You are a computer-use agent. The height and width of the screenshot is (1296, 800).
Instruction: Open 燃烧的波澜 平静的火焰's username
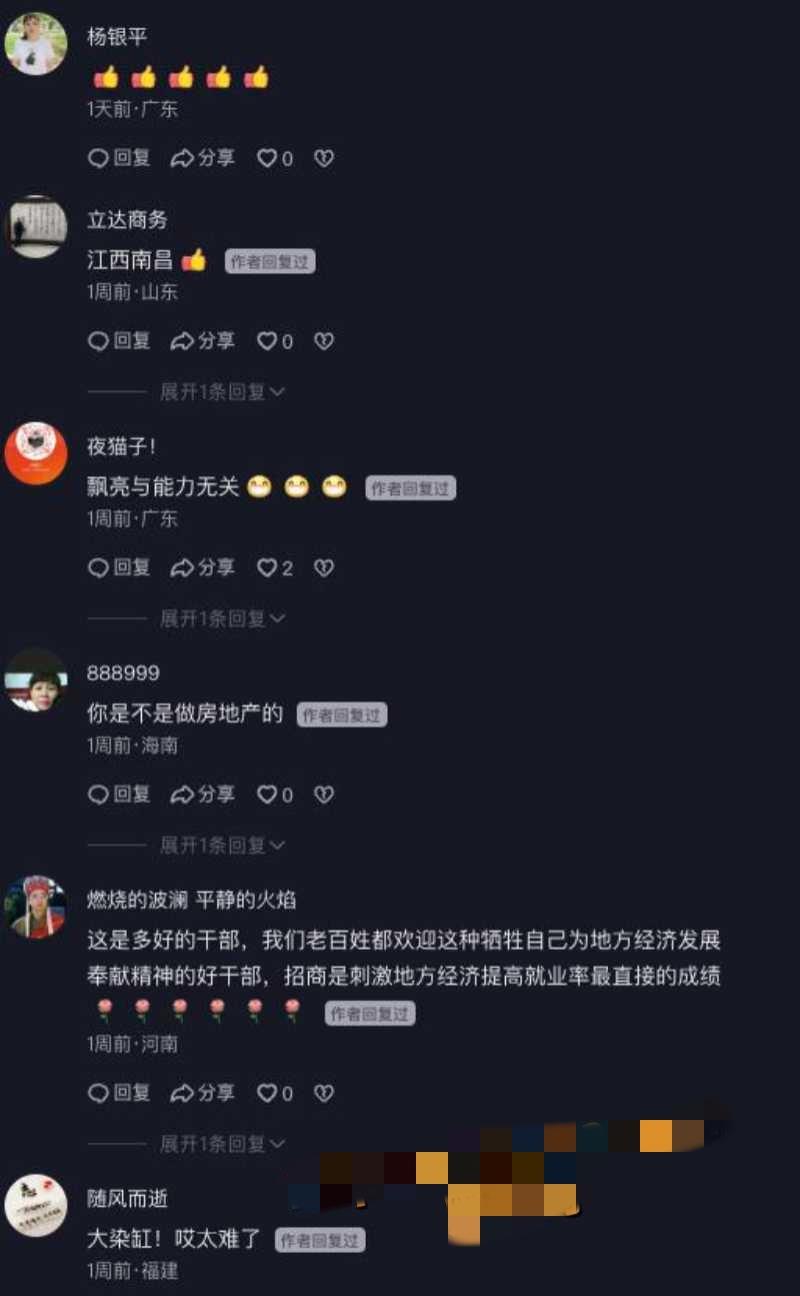point(191,900)
